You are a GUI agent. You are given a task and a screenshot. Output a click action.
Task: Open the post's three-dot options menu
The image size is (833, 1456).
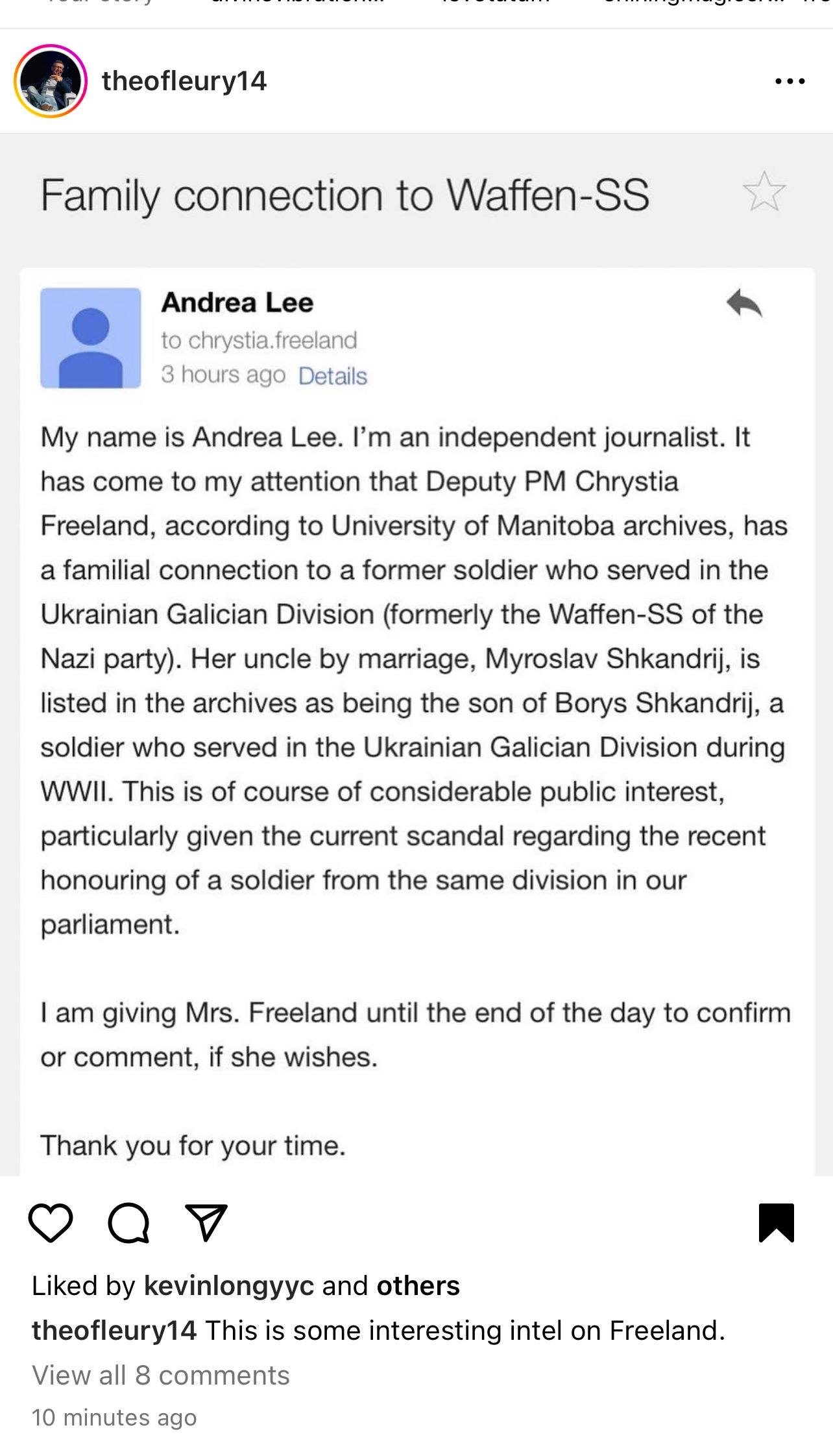click(x=790, y=81)
